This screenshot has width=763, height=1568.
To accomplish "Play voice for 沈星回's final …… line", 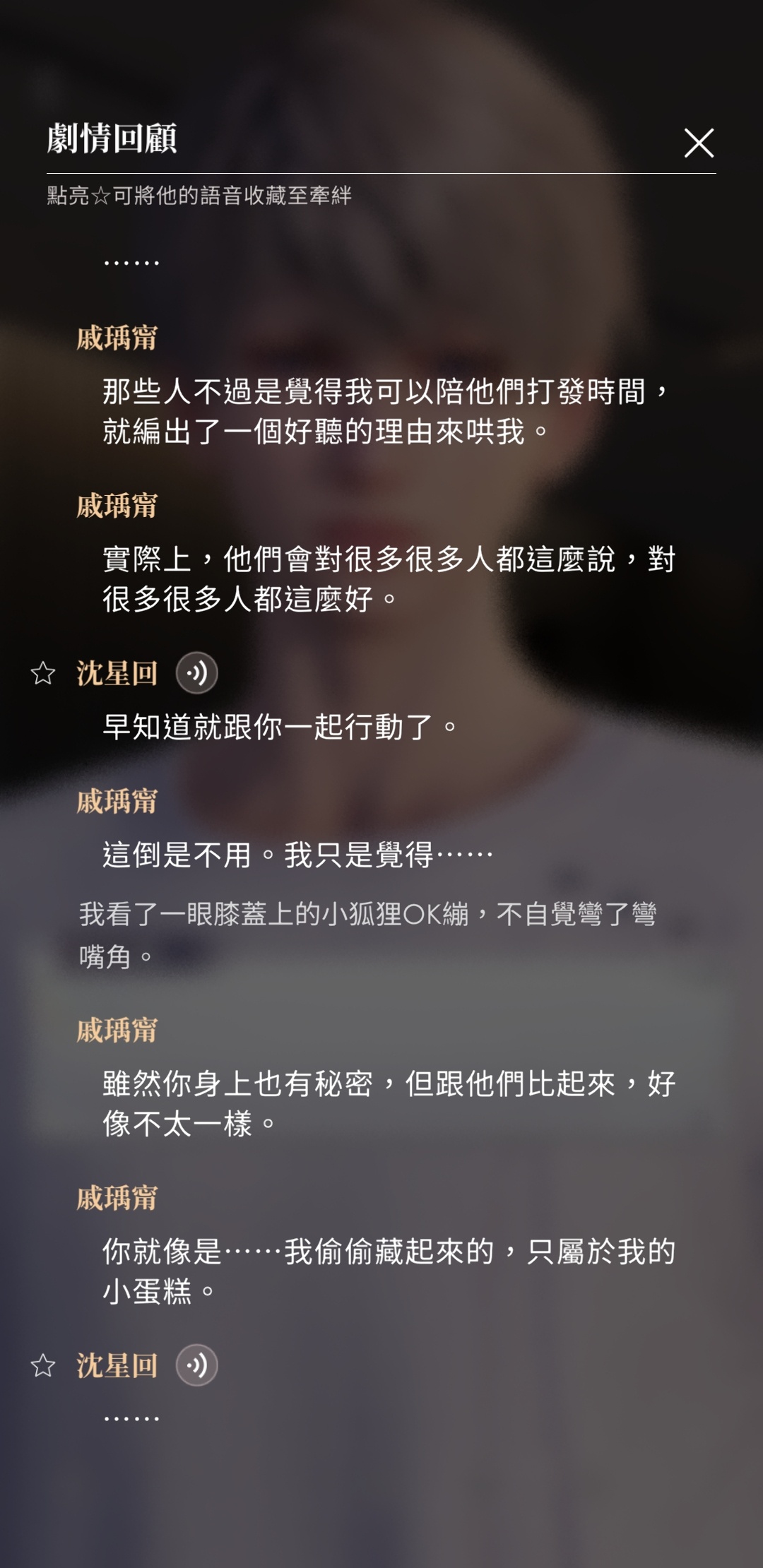I will [196, 1365].
